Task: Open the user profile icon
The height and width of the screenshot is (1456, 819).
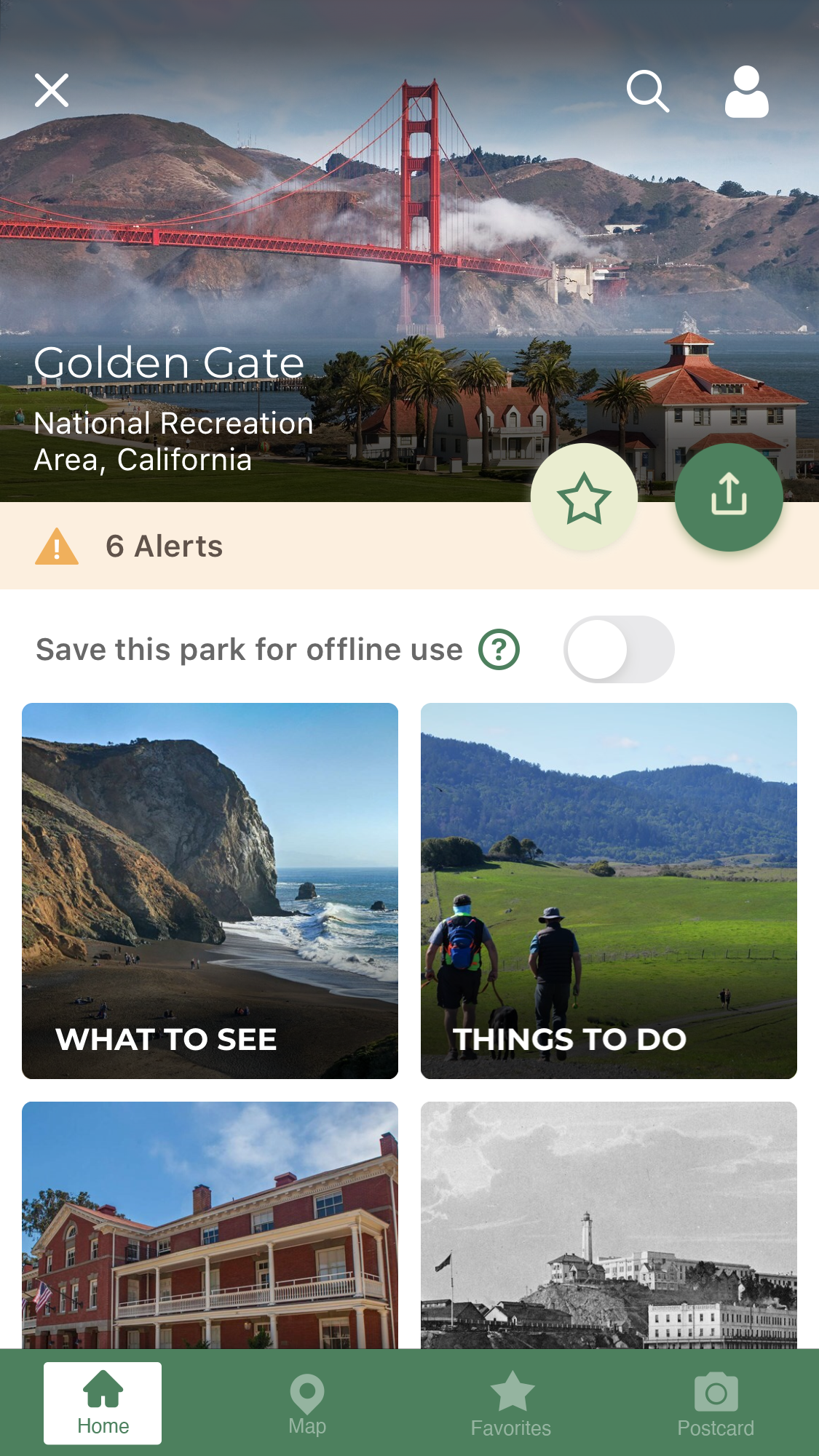Action: coord(746,92)
